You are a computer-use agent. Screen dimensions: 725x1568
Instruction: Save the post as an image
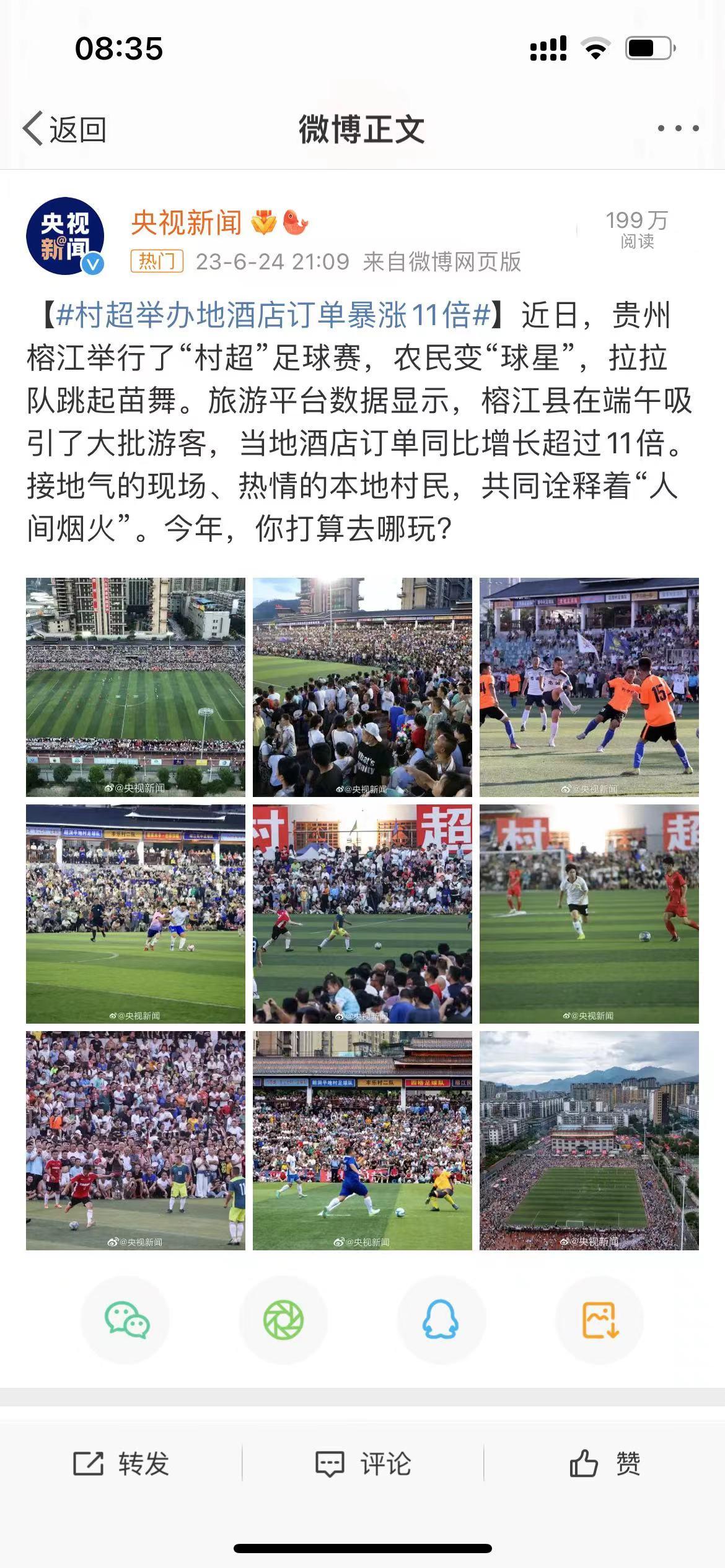pyautogui.click(x=599, y=1320)
